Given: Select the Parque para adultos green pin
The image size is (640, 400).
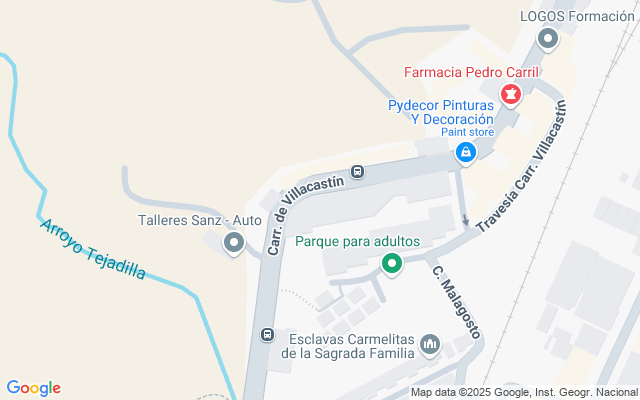Looking at the screenshot, I should tap(392, 265).
